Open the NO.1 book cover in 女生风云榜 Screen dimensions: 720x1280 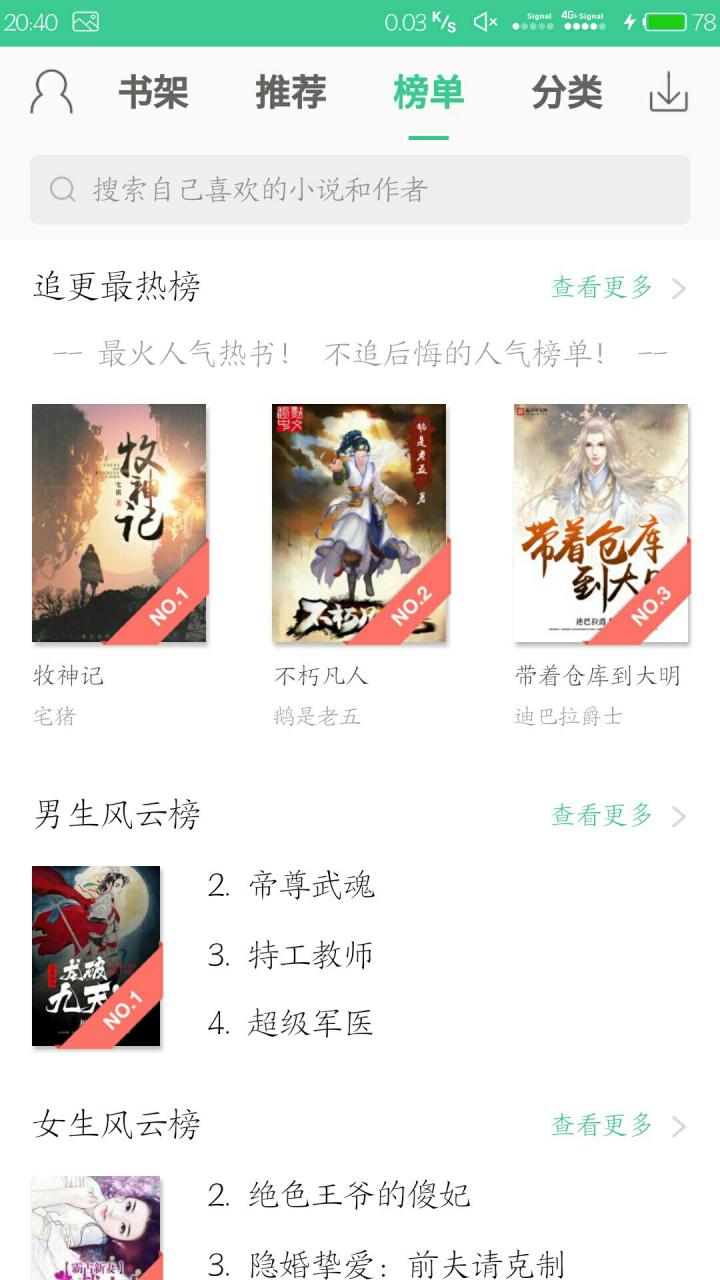96,1230
